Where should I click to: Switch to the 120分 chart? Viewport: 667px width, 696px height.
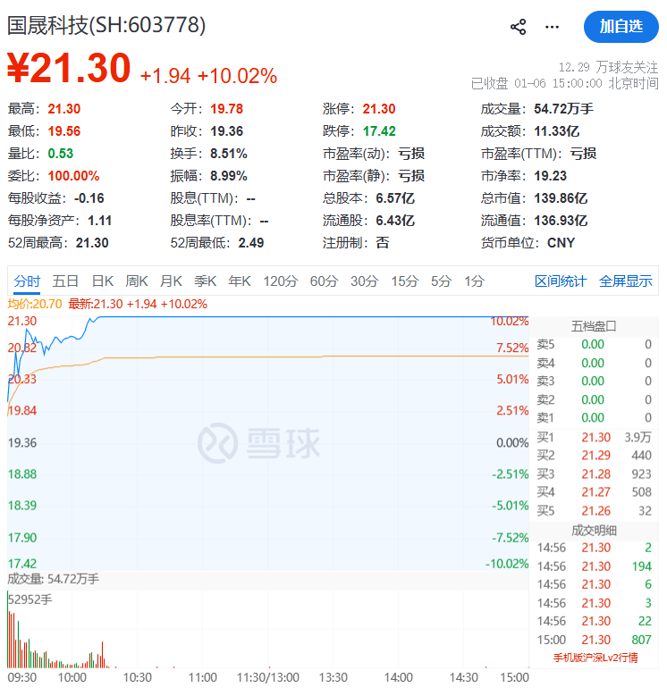point(280,281)
